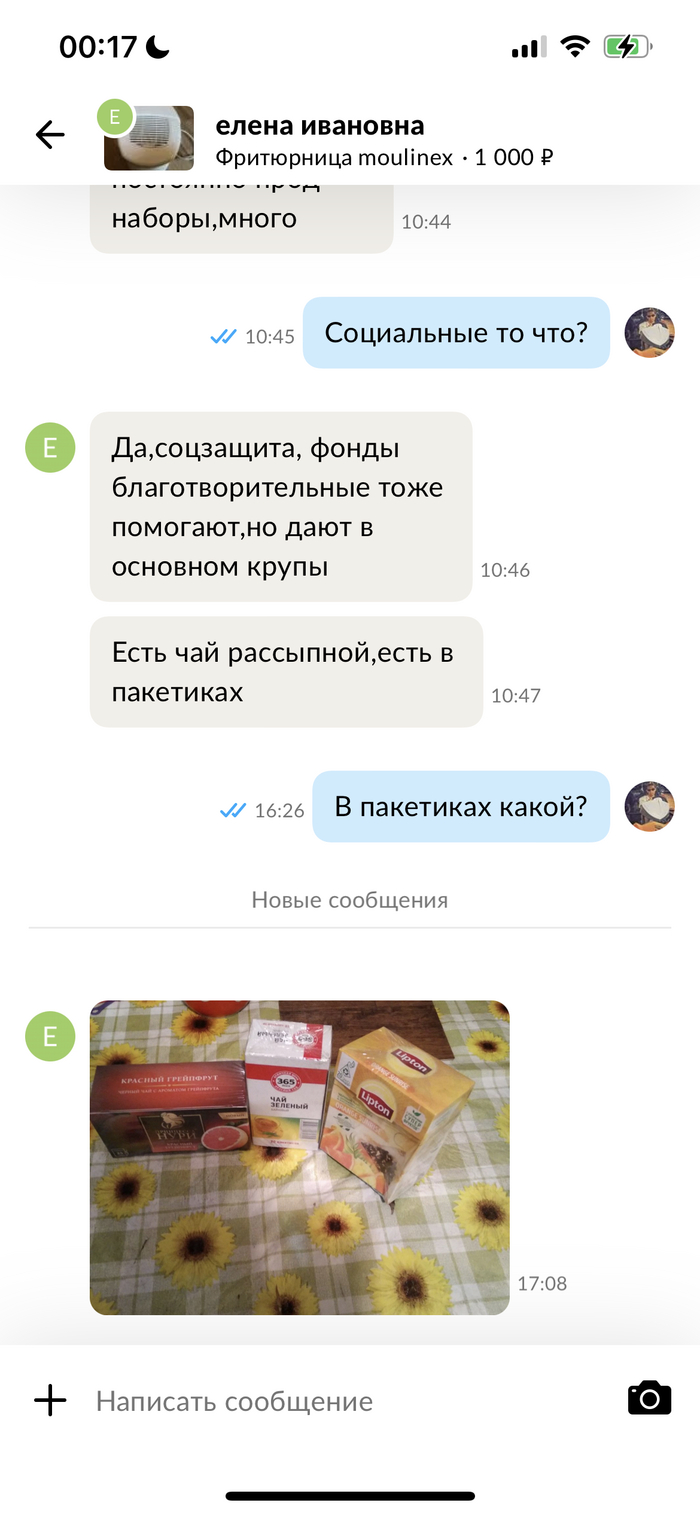This screenshot has height=1515, width=700.
Task: Open the camera to send a photo
Action: [x=649, y=1398]
